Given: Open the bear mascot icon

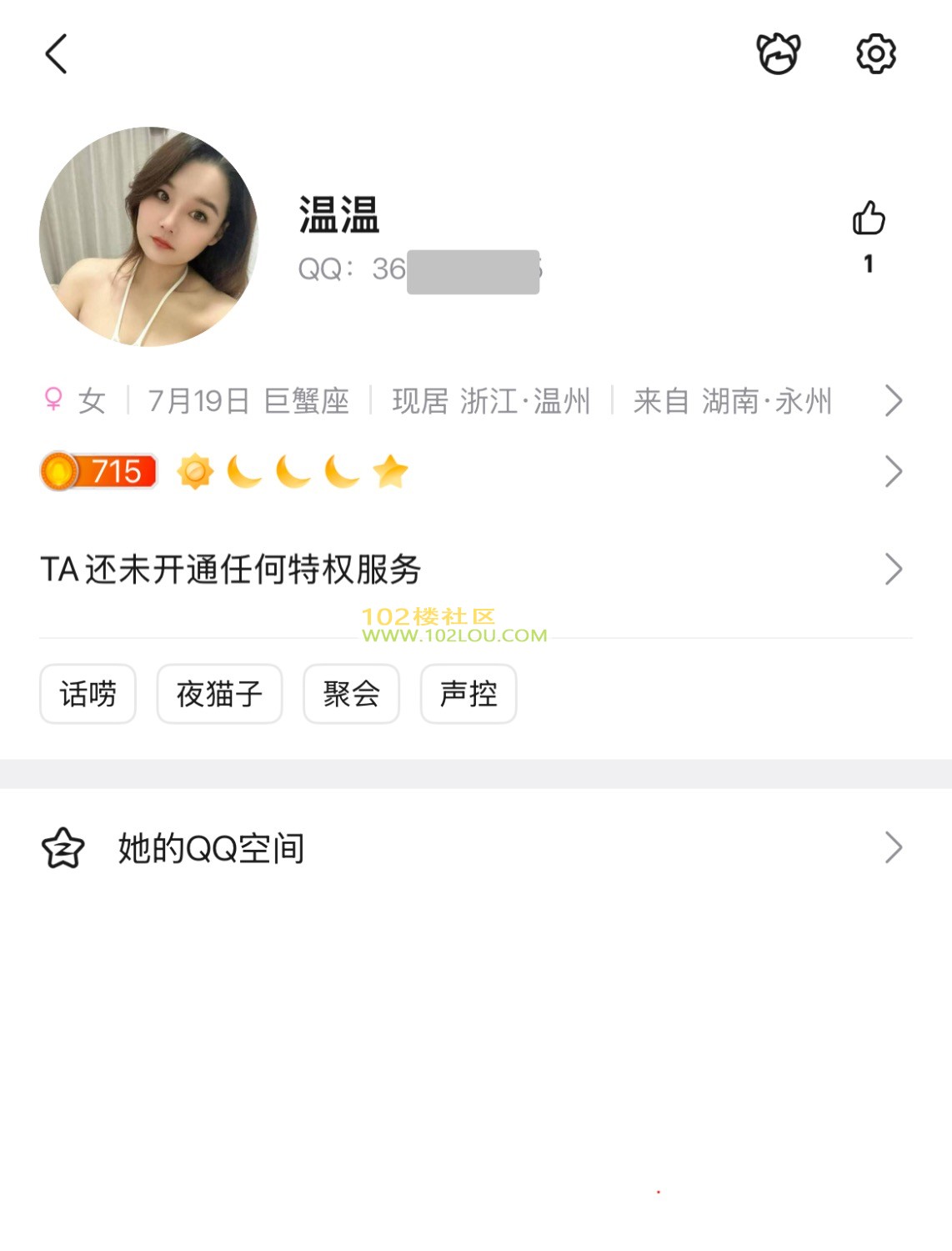Looking at the screenshot, I should point(778,54).
